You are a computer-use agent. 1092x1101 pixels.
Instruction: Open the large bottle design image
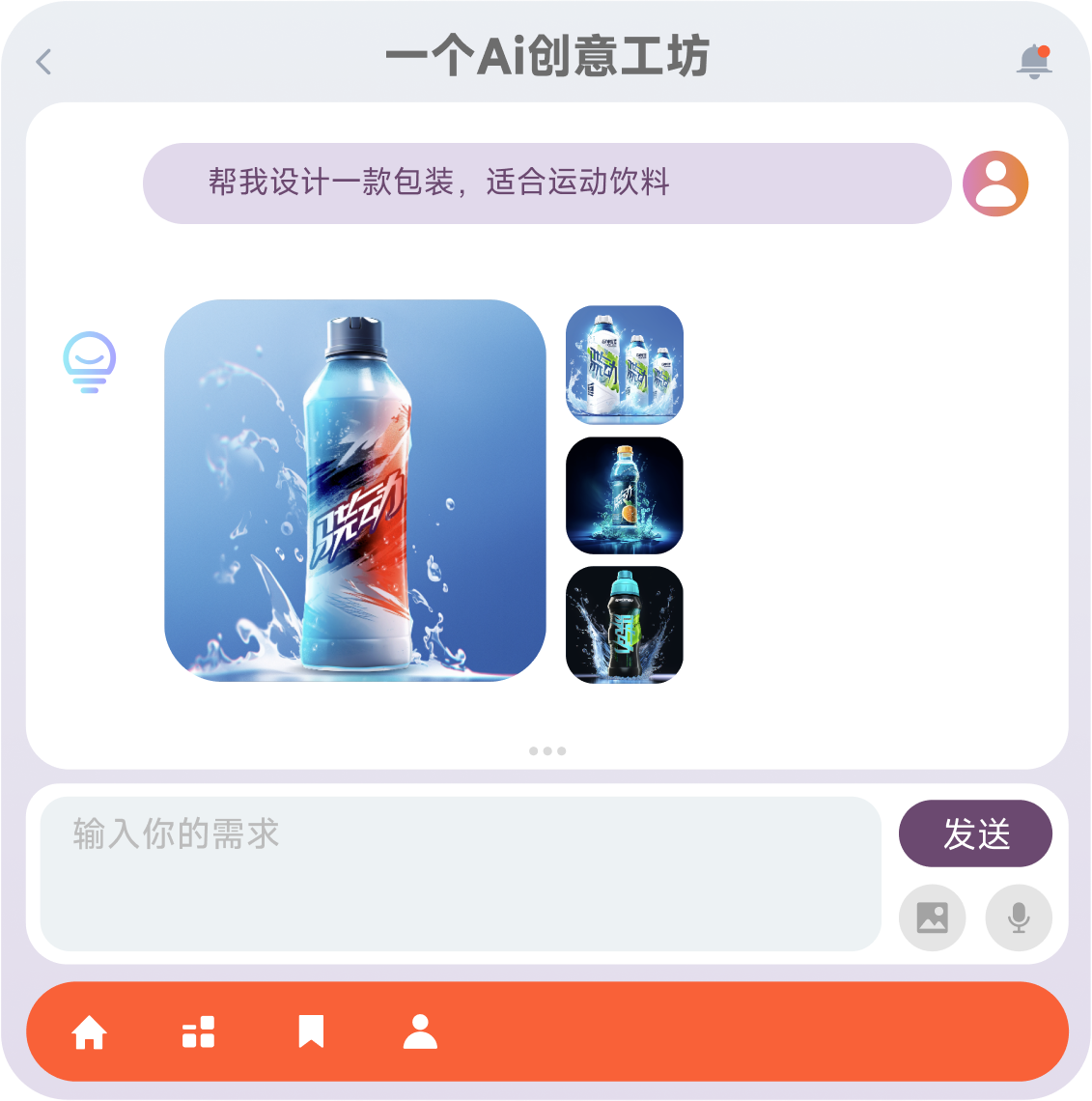tap(355, 491)
